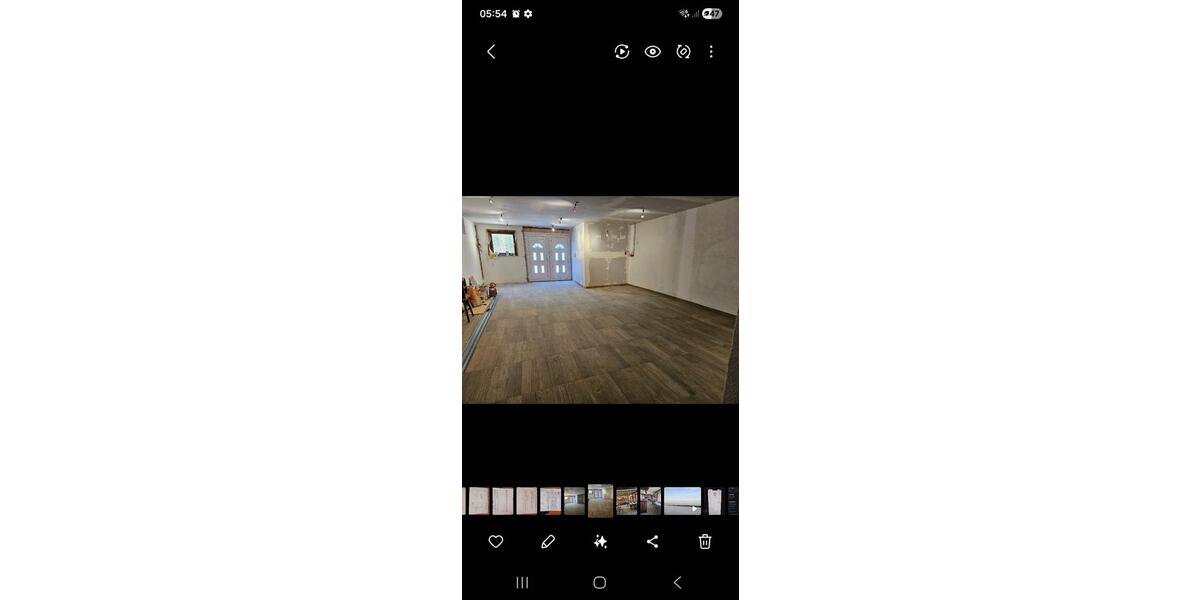Mark this photo as favorite
This screenshot has height=600, width=1200.
click(x=496, y=541)
